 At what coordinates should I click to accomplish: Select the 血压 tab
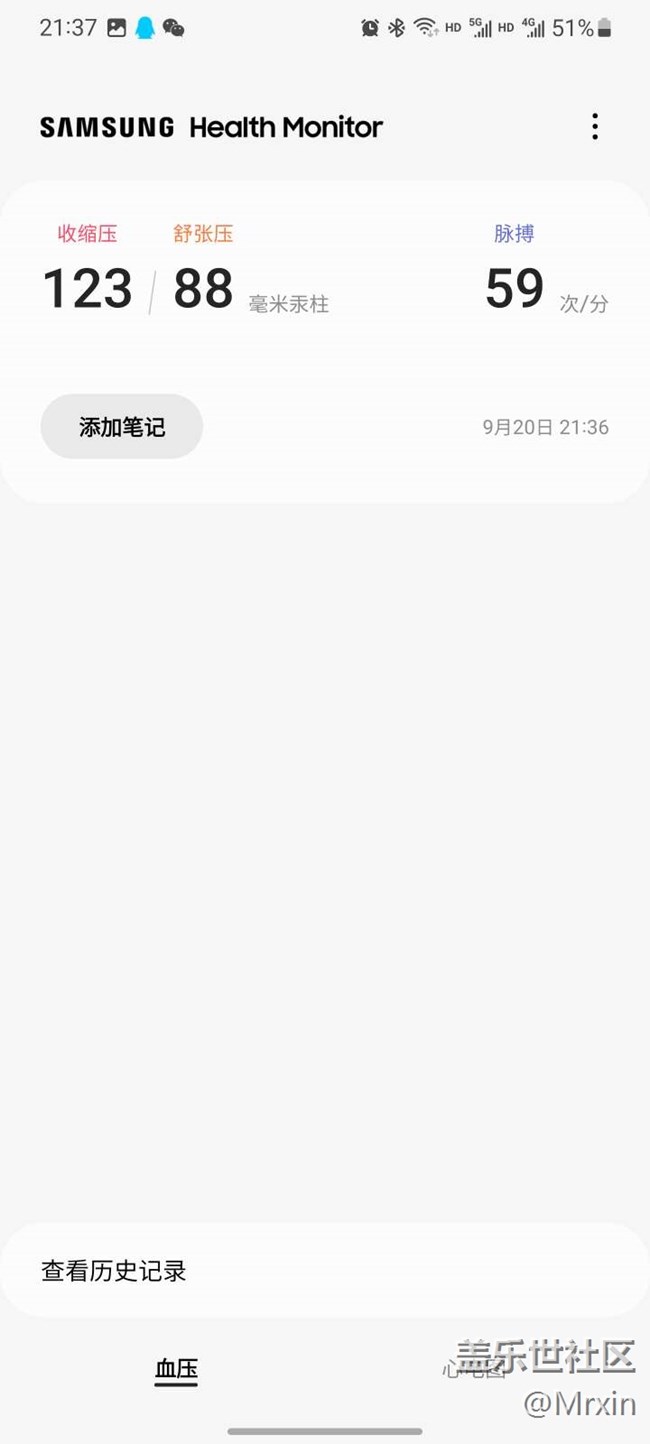(176, 1370)
